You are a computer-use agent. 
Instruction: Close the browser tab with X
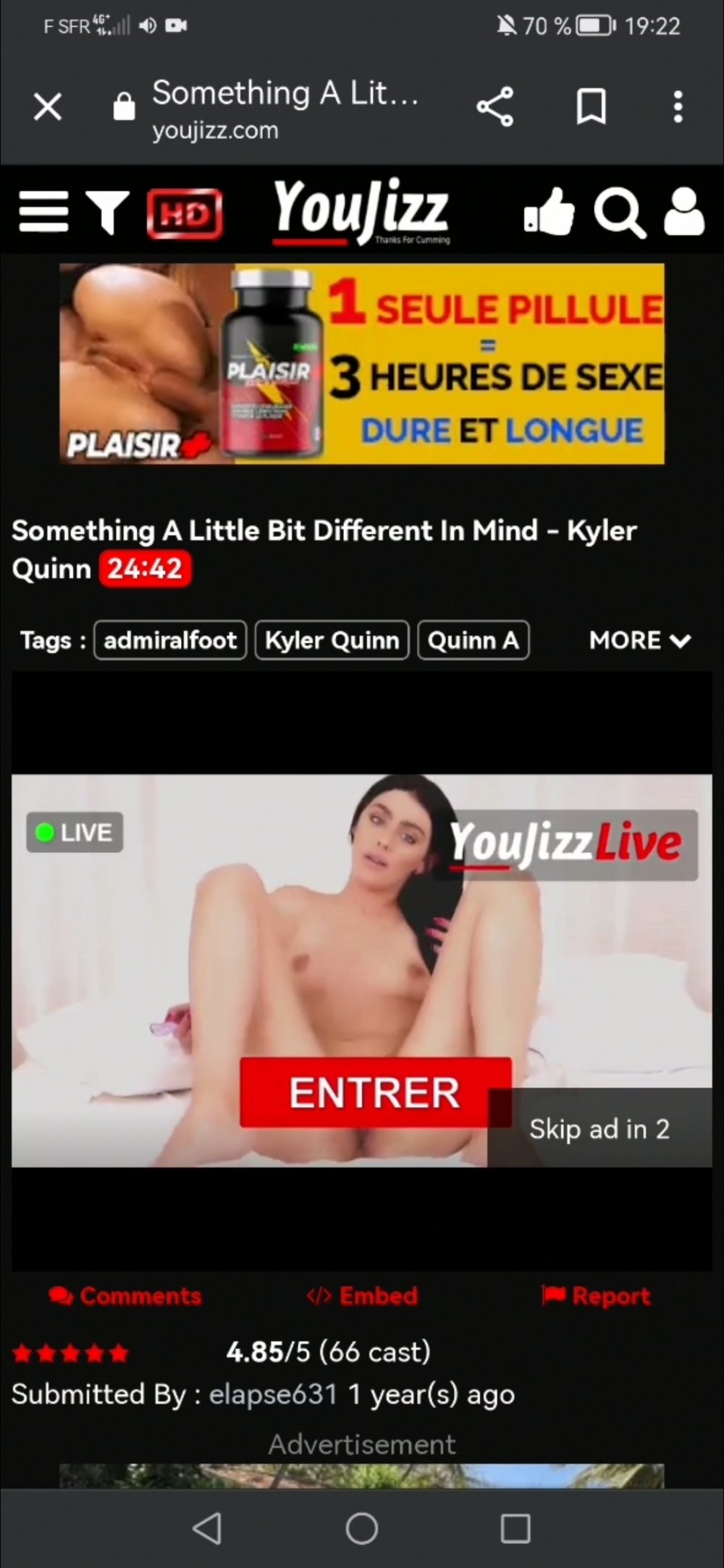click(48, 108)
